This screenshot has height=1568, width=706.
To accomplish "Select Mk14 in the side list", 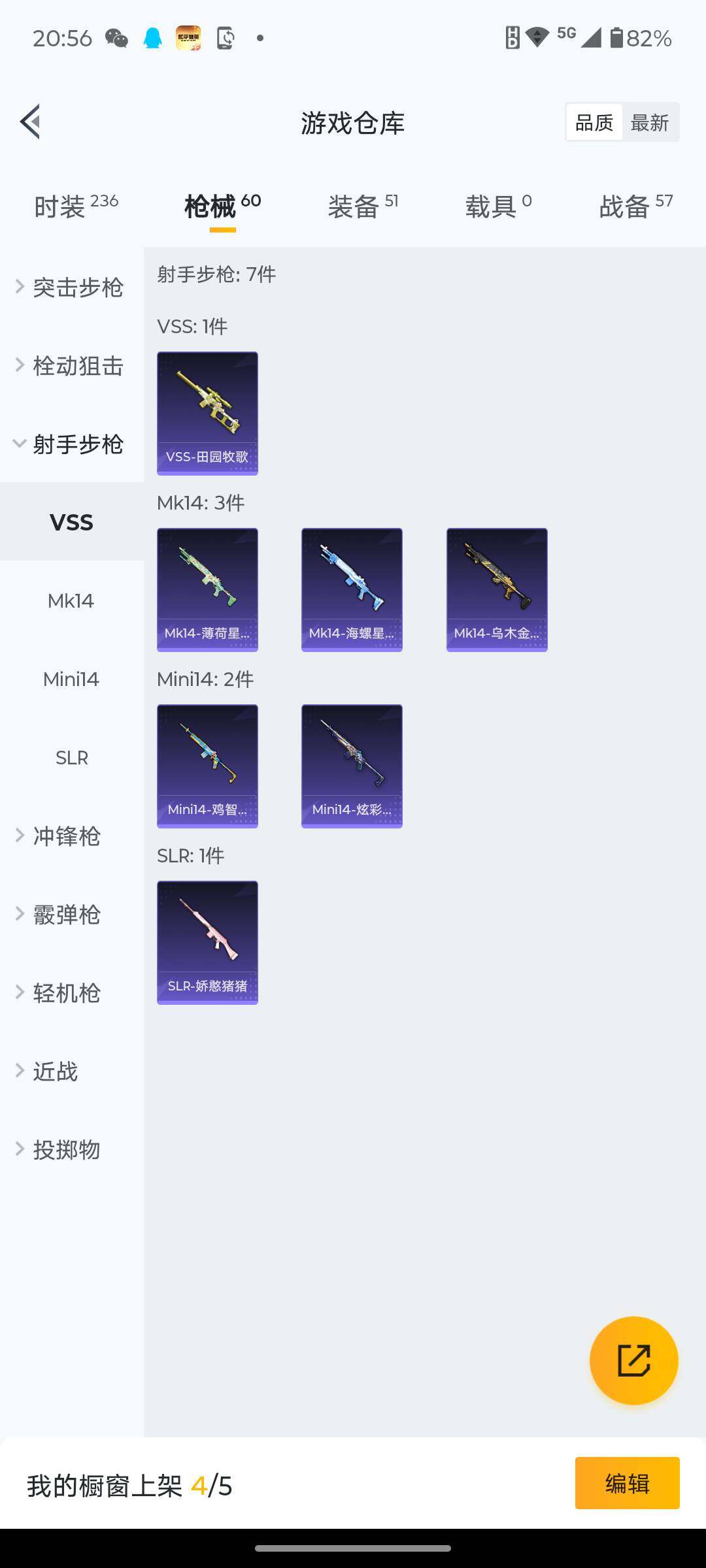I will tap(71, 600).
